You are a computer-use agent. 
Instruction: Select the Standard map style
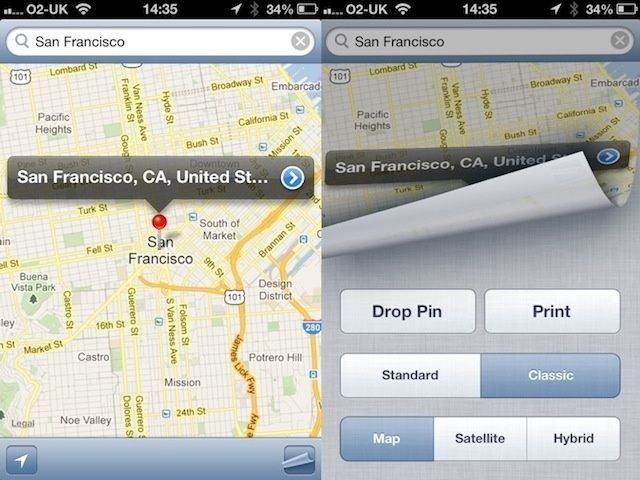pyautogui.click(x=410, y=376)
